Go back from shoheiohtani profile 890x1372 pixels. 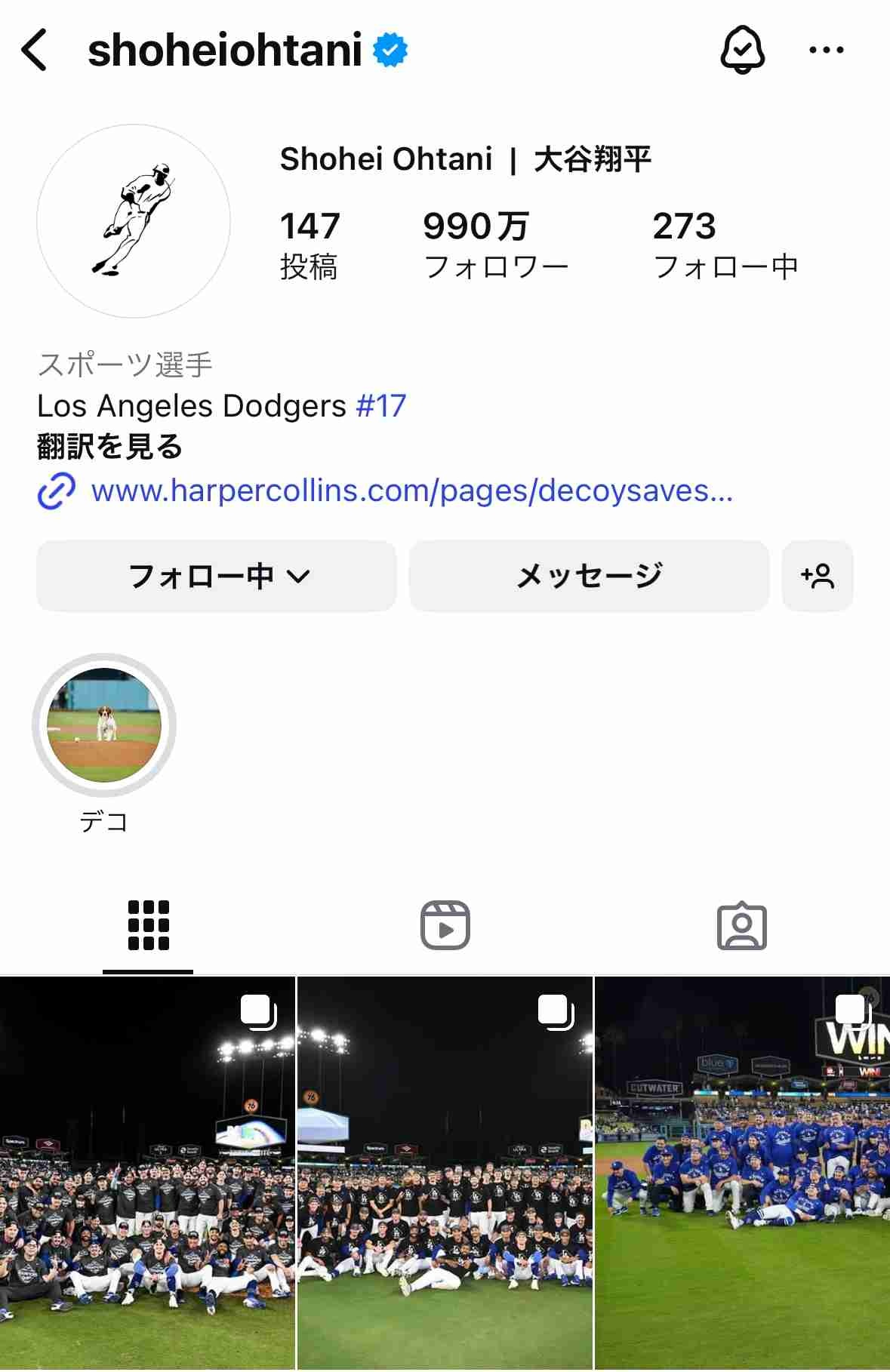(x=35, y=51)
